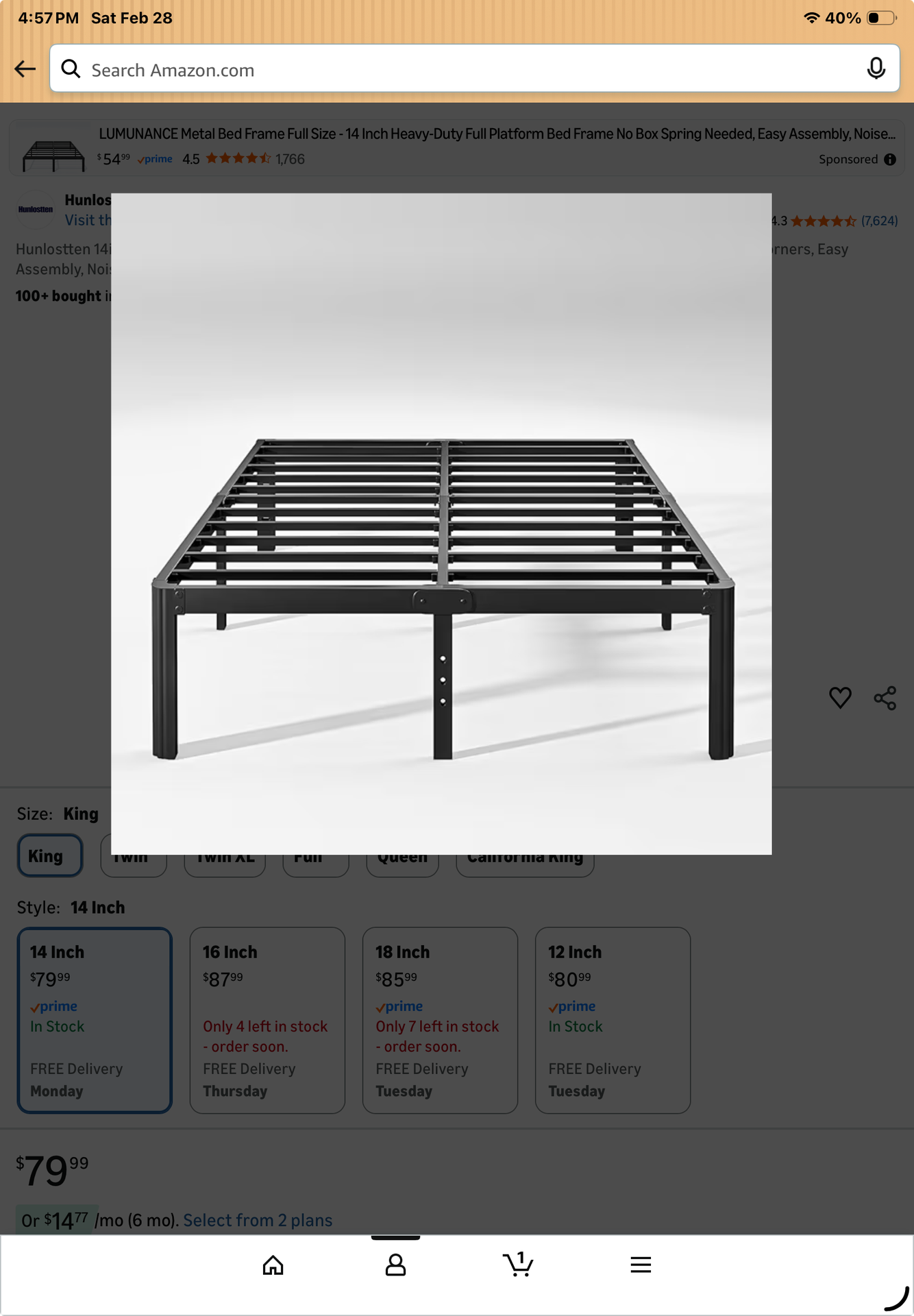
Task: Pick the 16 Inch style option
Action: [x=267, y=1020]
